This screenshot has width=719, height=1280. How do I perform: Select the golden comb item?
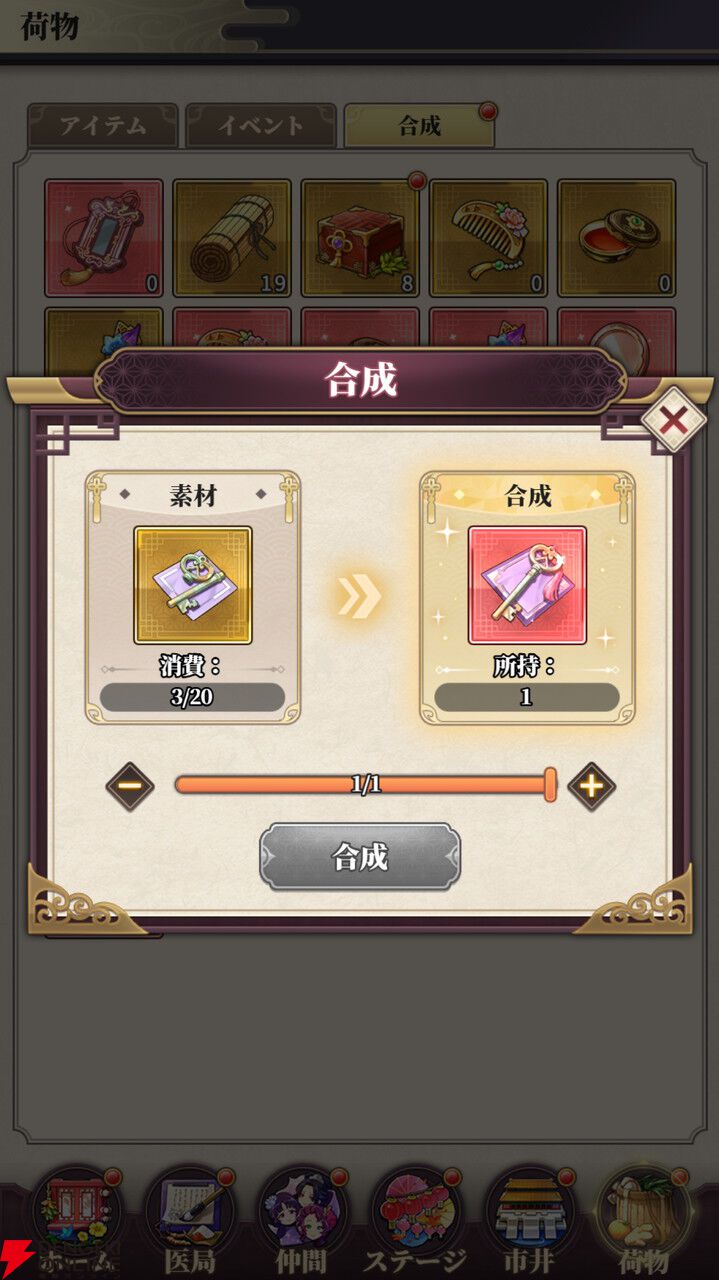tap(488, 238)
